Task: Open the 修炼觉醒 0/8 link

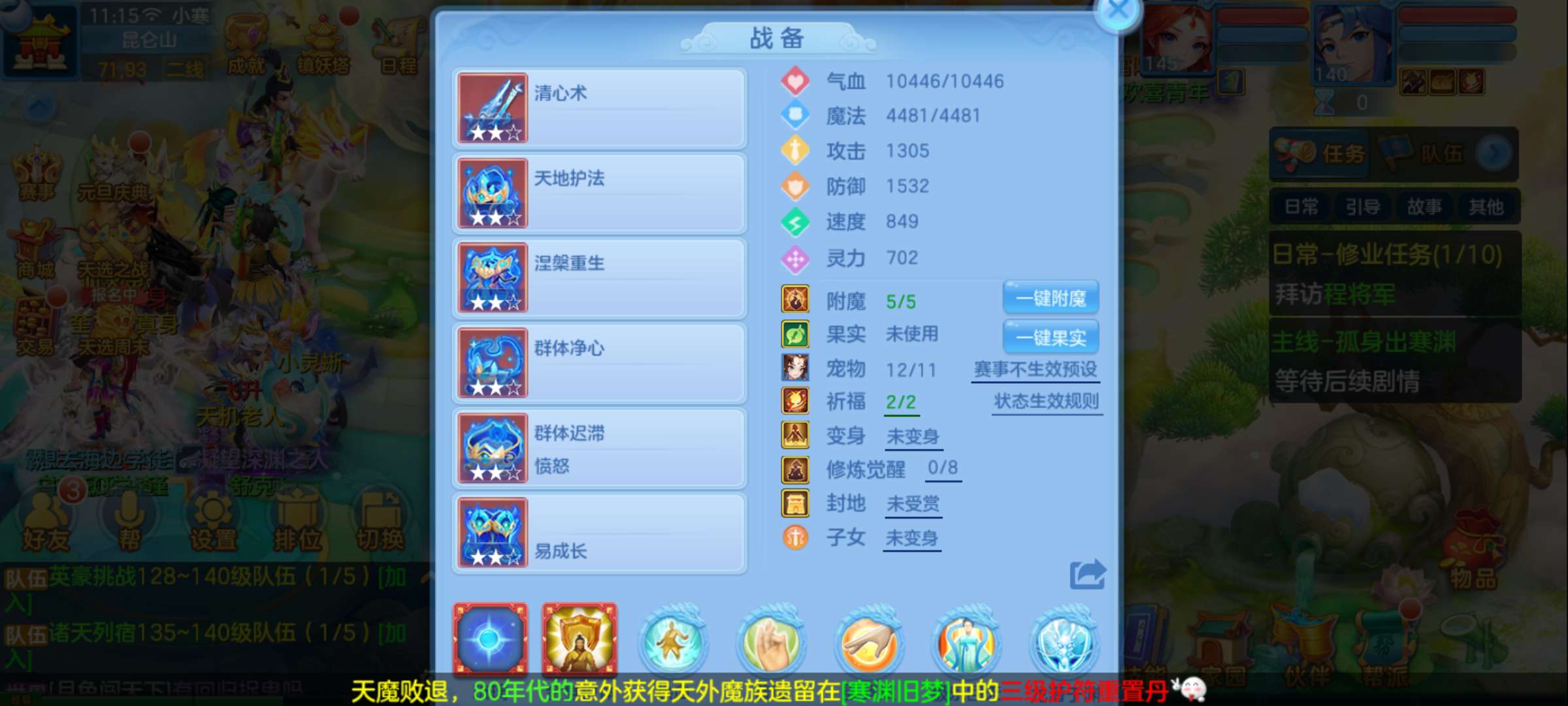Action: coord(943,468)
